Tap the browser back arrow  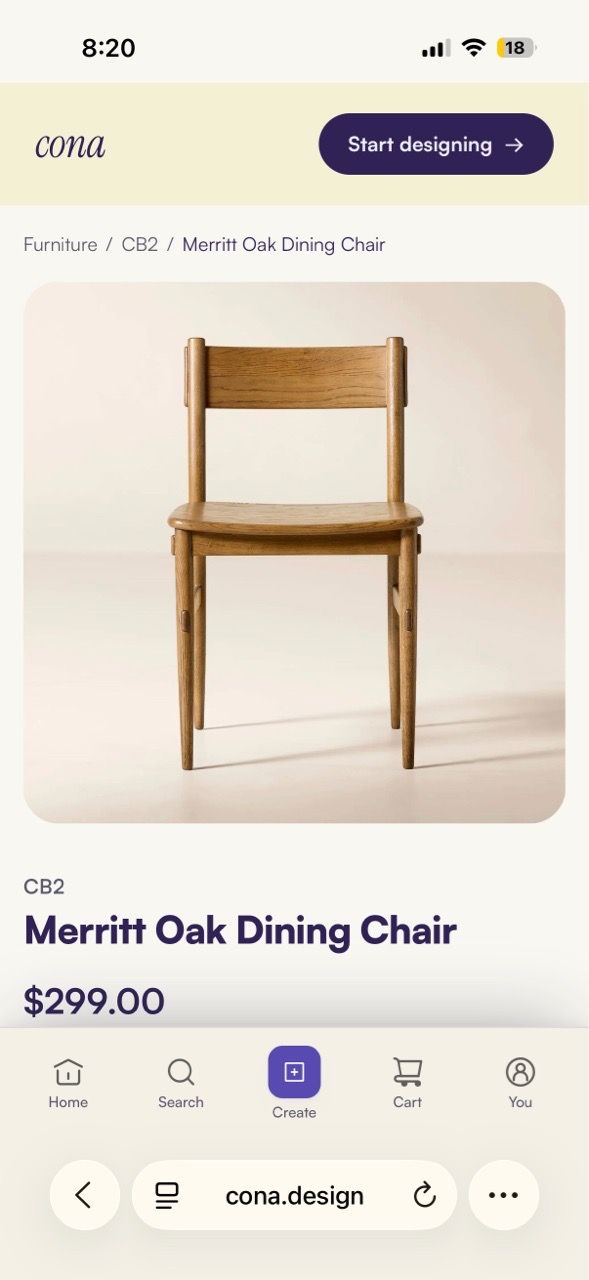tap(84, 1195)
